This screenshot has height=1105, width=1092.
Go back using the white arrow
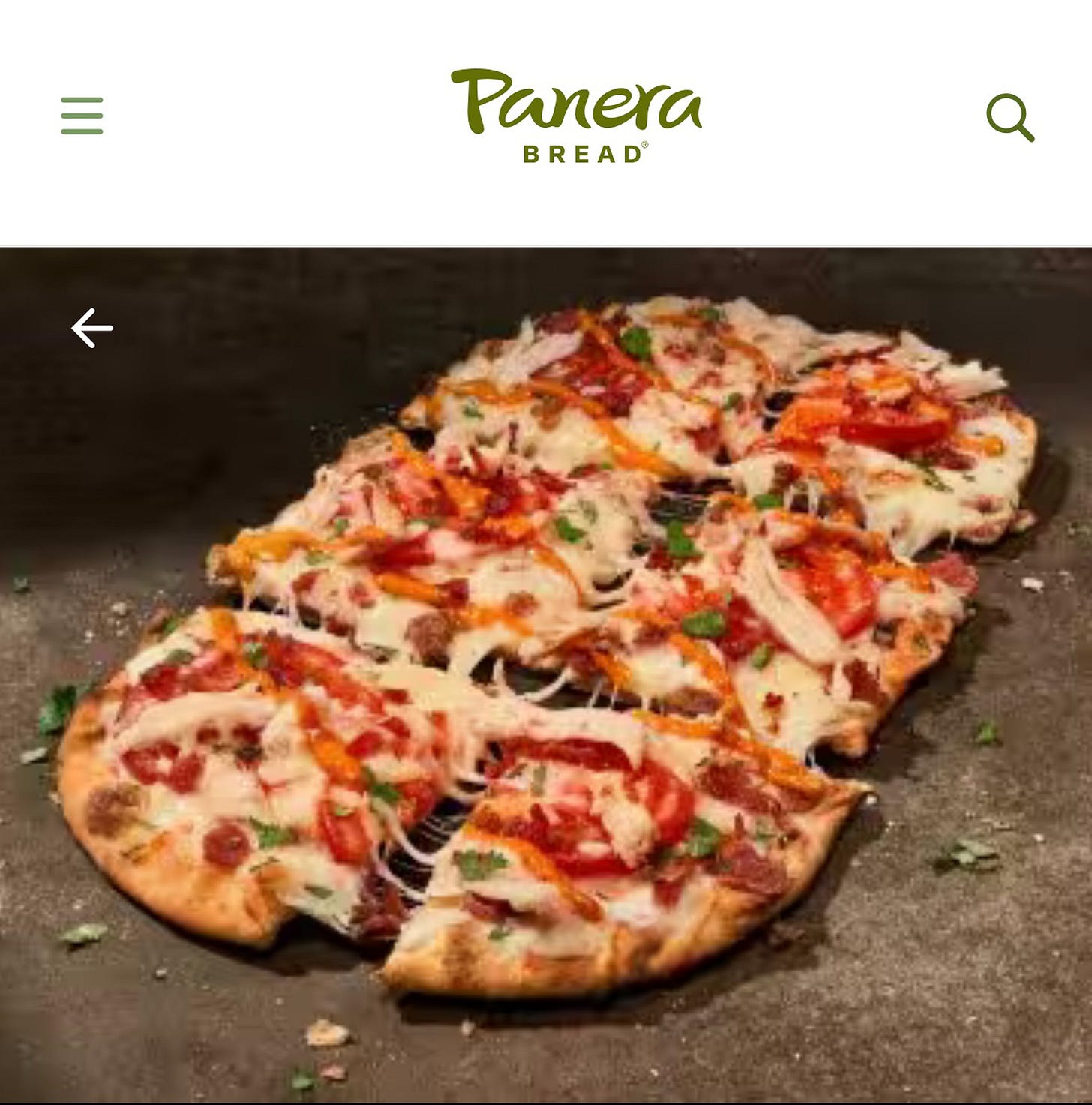92,328
